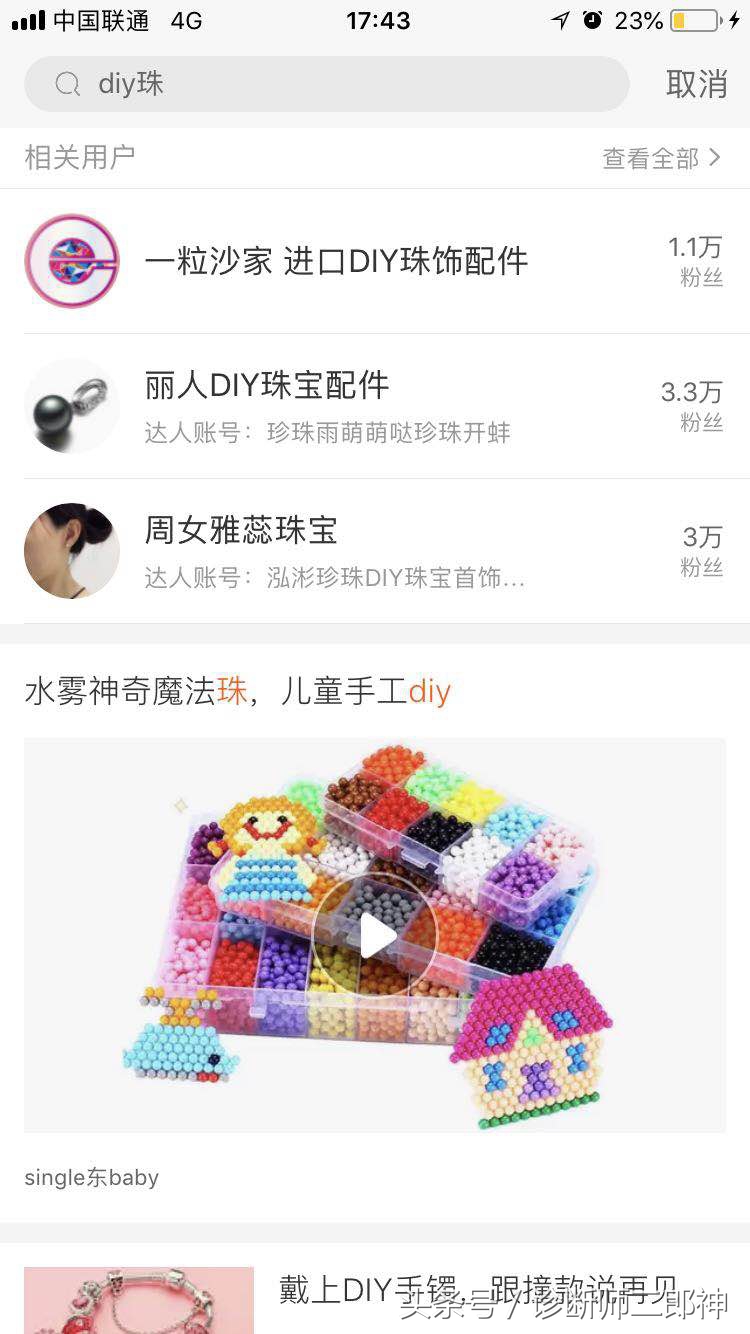The width and height of the screenshot is (750, 1334).
Task: Open profile avatar of 一粒沙家
Action: 71,260
